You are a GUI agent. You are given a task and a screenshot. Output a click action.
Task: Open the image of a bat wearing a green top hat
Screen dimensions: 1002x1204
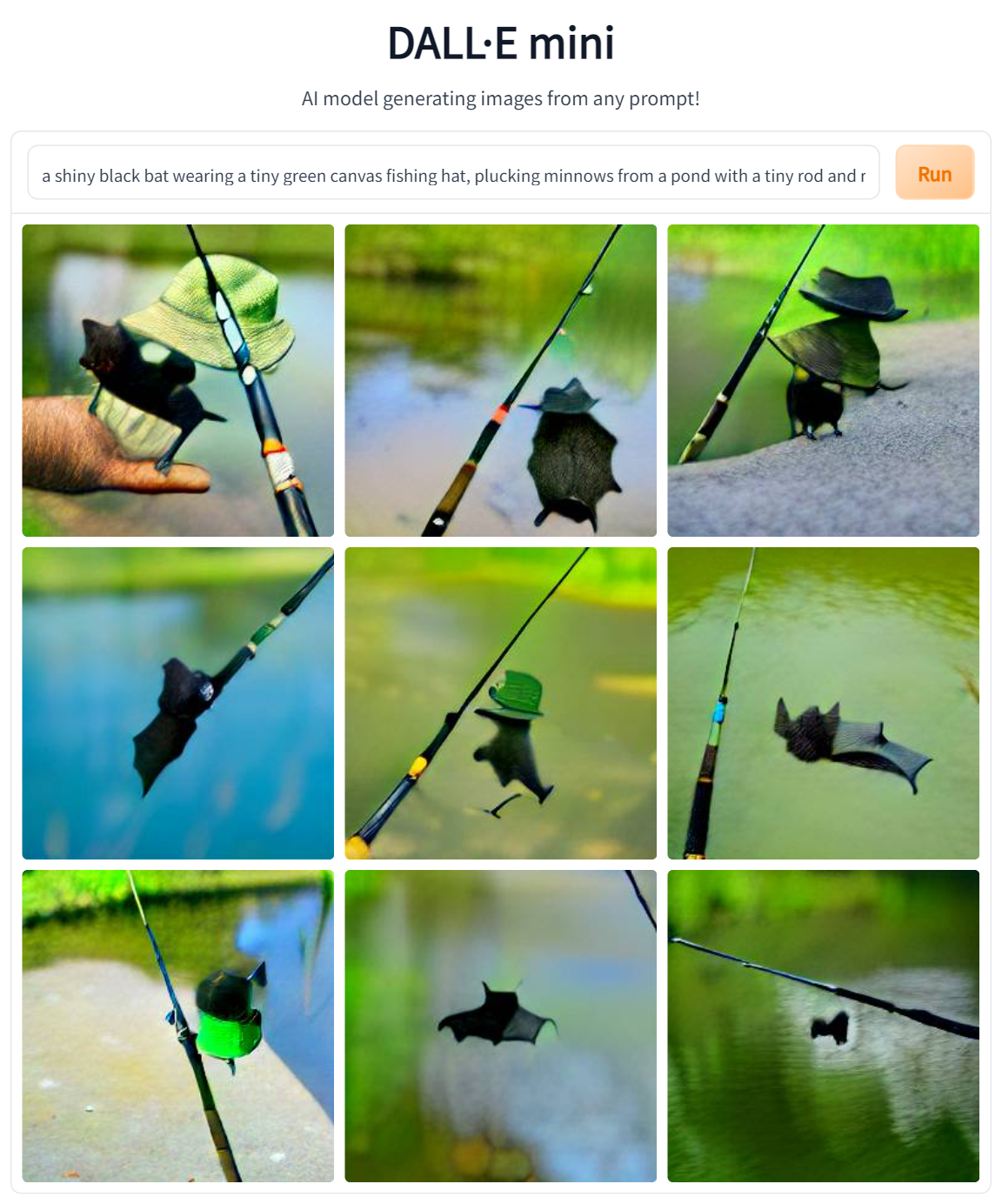[500, 703]
